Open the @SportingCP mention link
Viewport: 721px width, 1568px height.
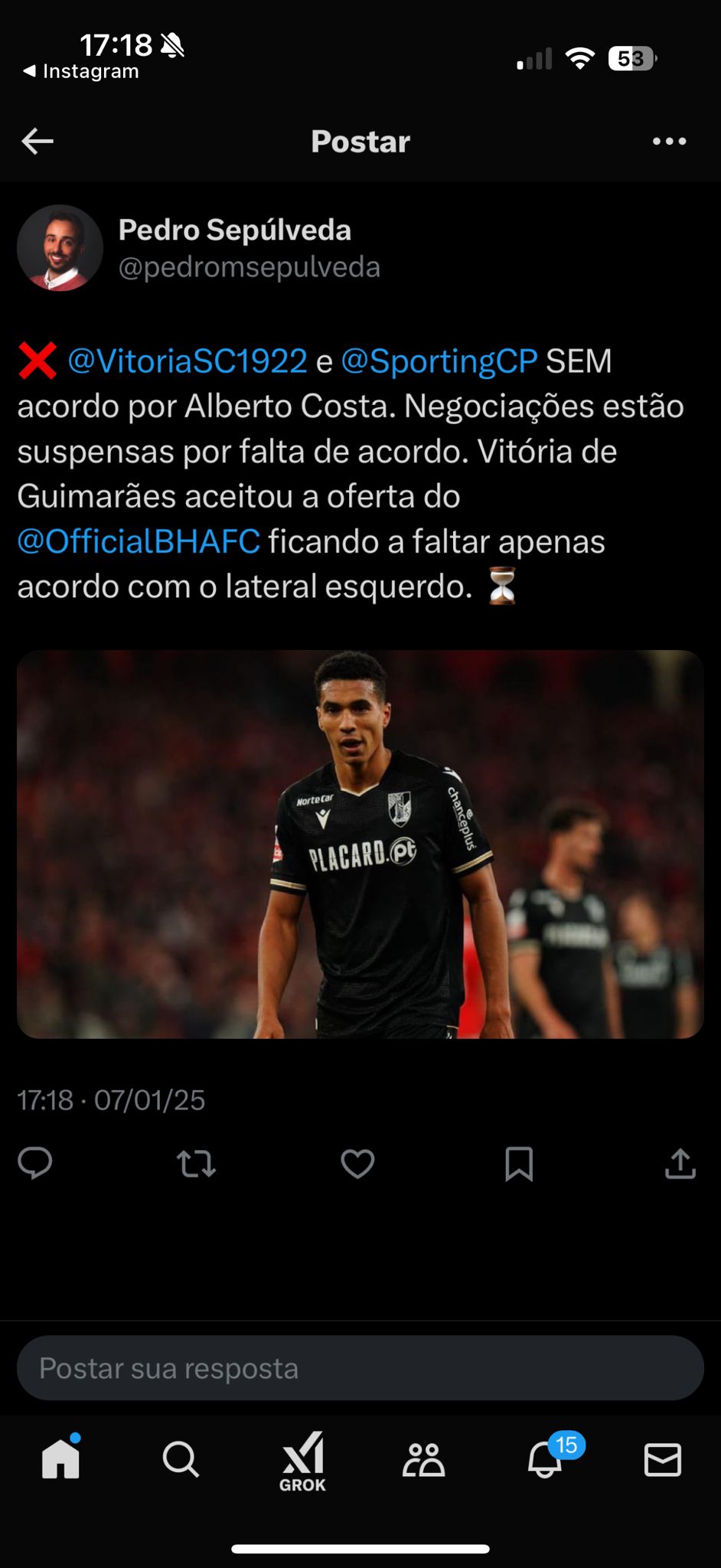click(x=439, y=361)
